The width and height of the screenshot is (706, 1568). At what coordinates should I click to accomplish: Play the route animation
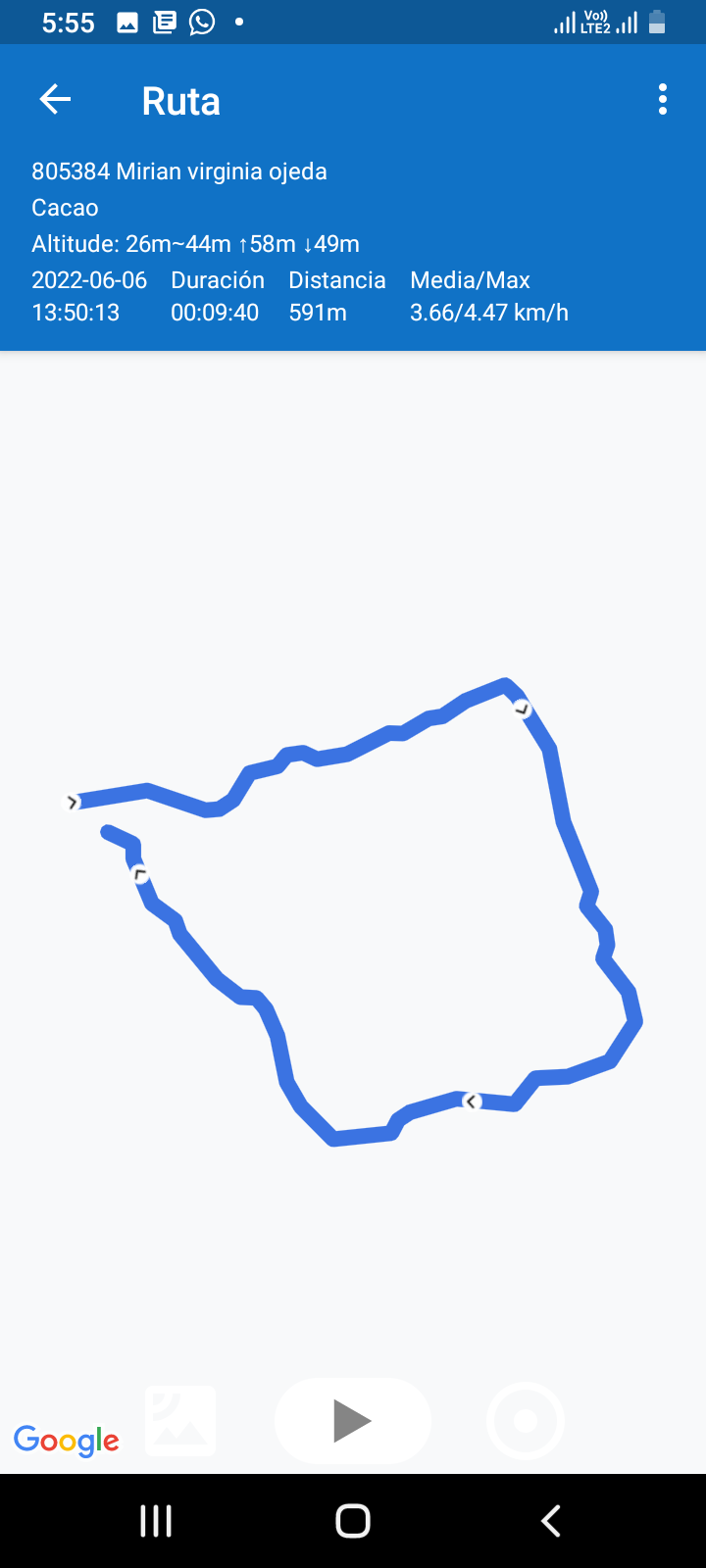(x=352, y=1421)
